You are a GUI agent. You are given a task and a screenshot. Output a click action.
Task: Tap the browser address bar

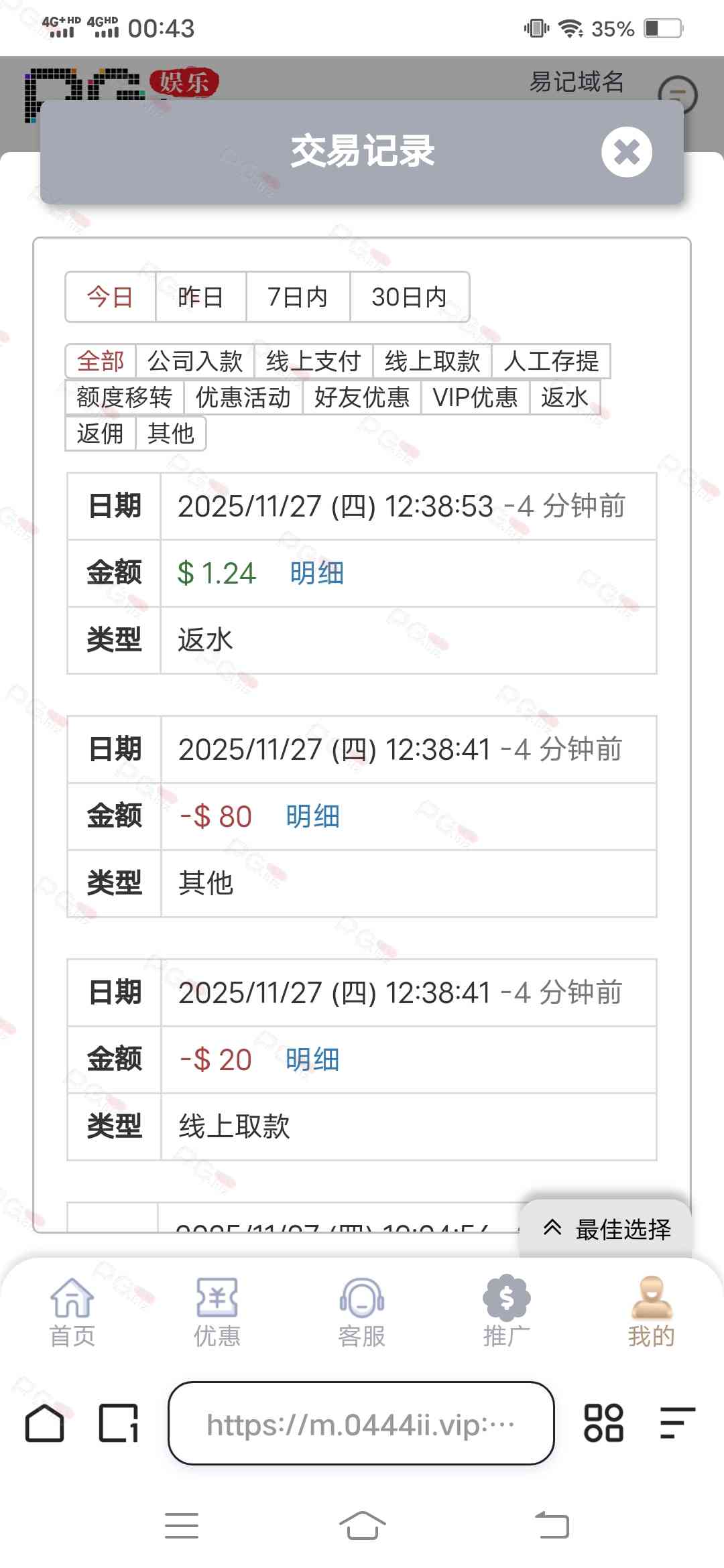(x=361, y=1424)
